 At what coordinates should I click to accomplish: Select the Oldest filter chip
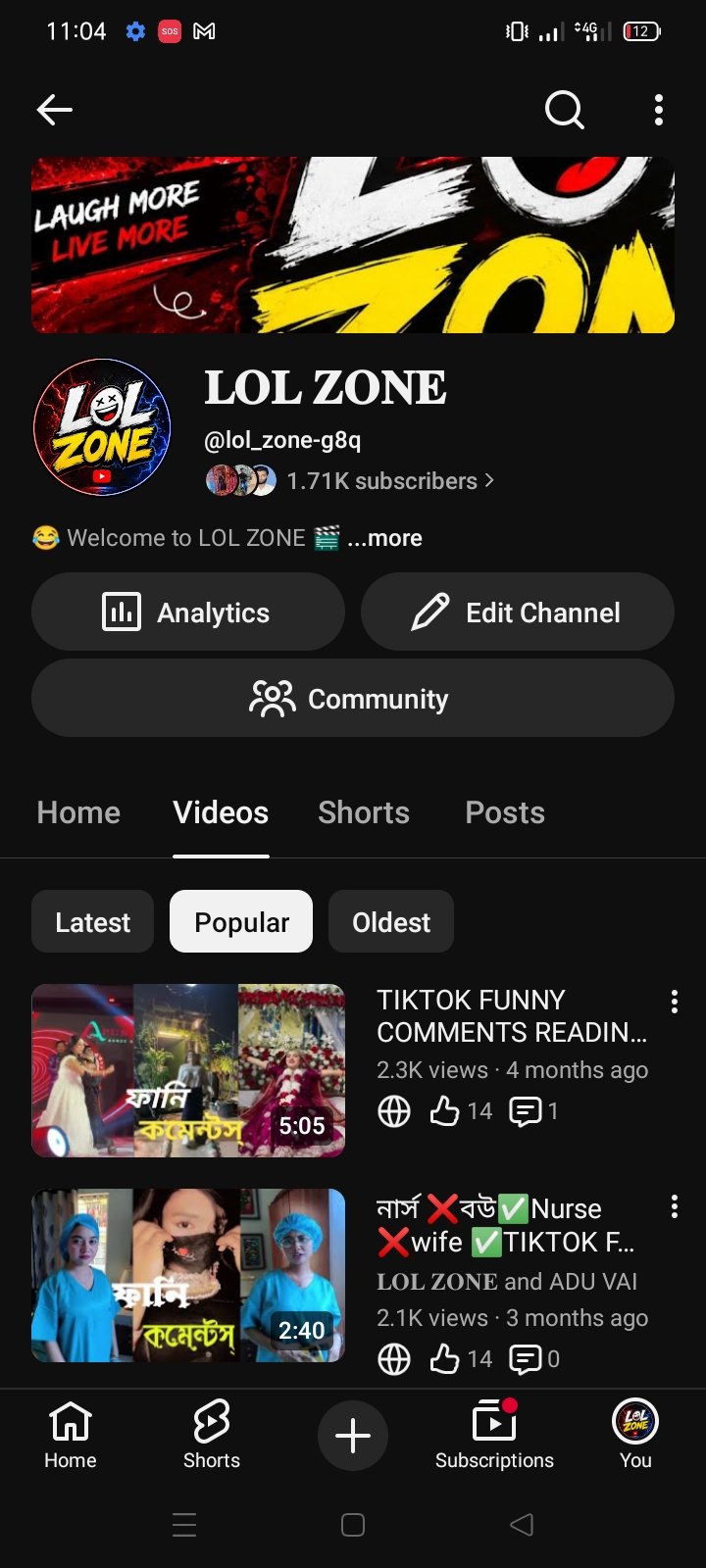[x=391, y=921]
